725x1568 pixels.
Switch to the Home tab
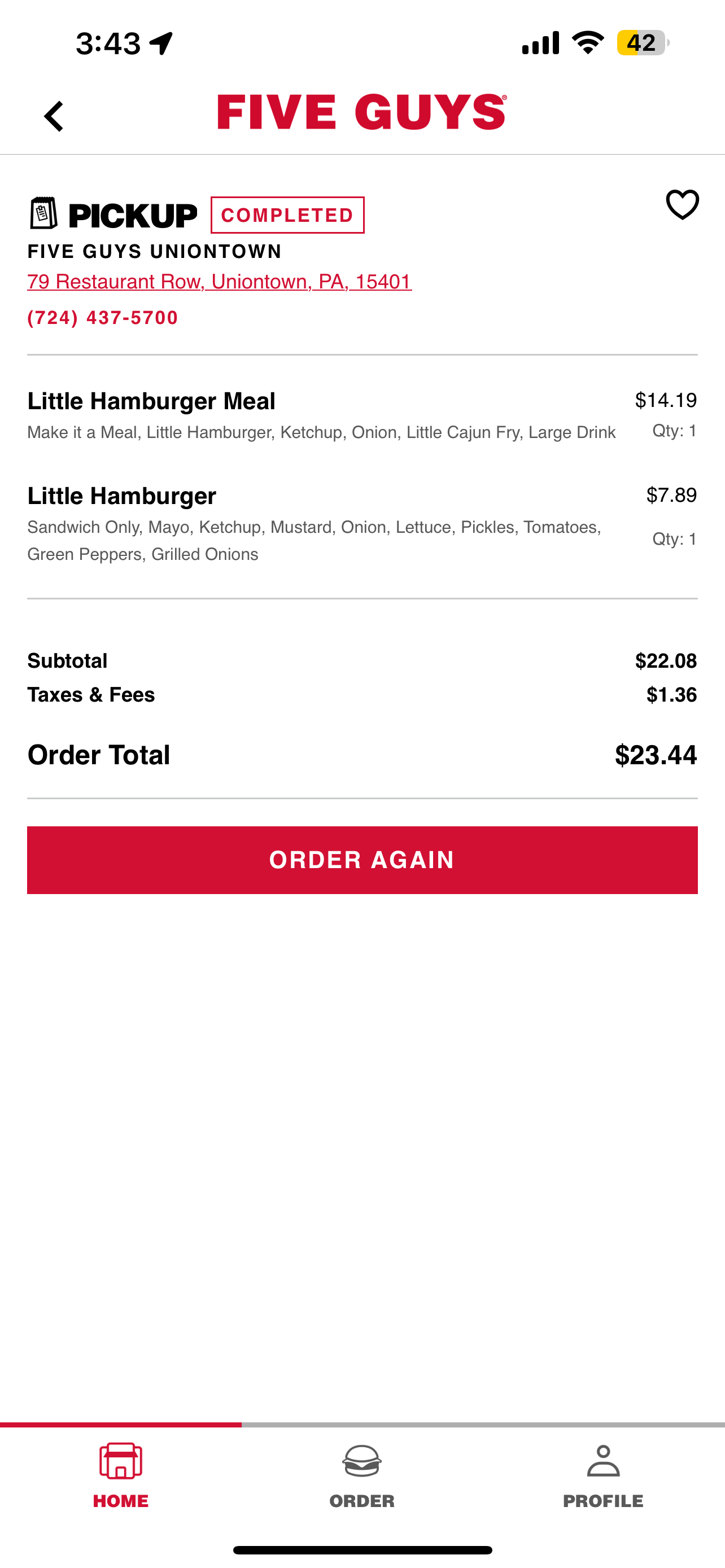click(x=120, y=1474)
